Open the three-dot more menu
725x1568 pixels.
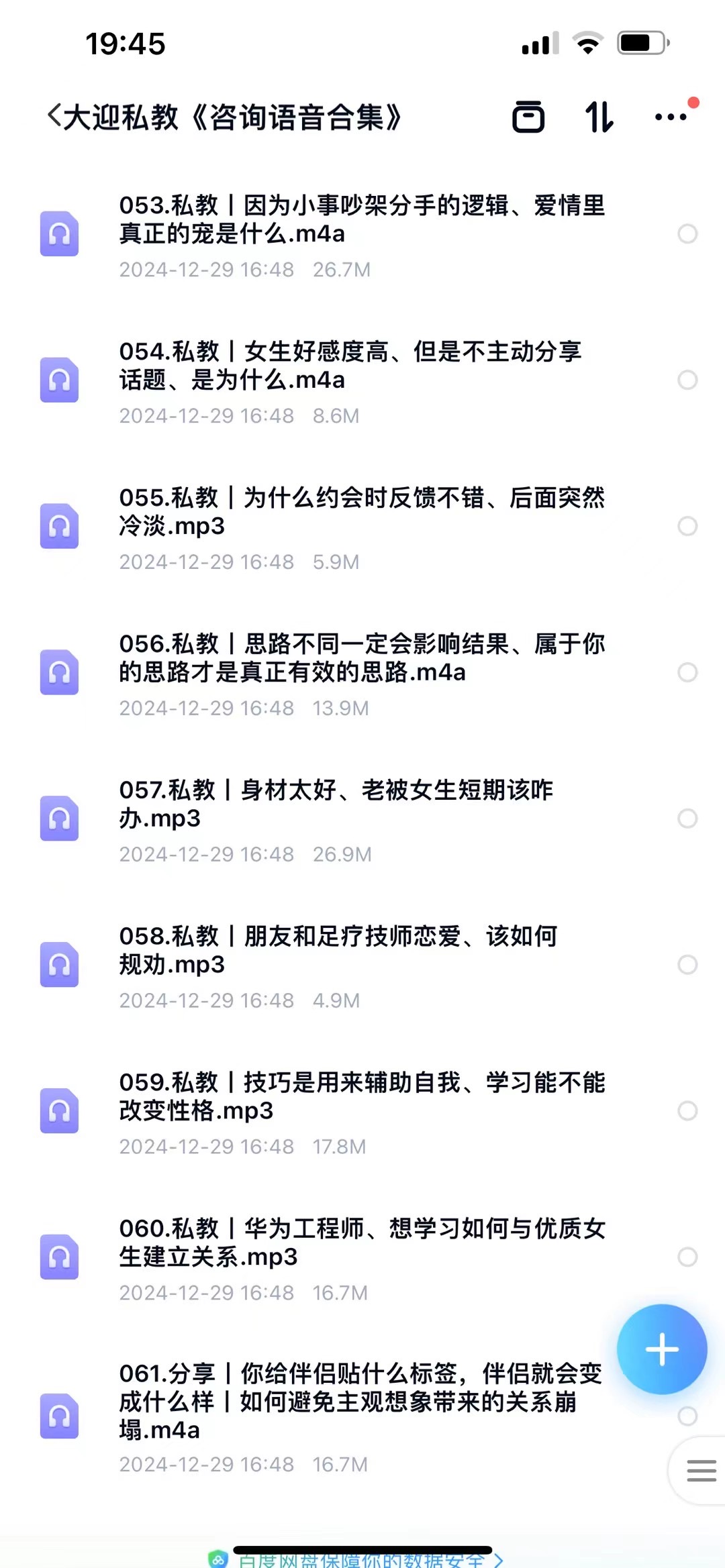(671, 117)
